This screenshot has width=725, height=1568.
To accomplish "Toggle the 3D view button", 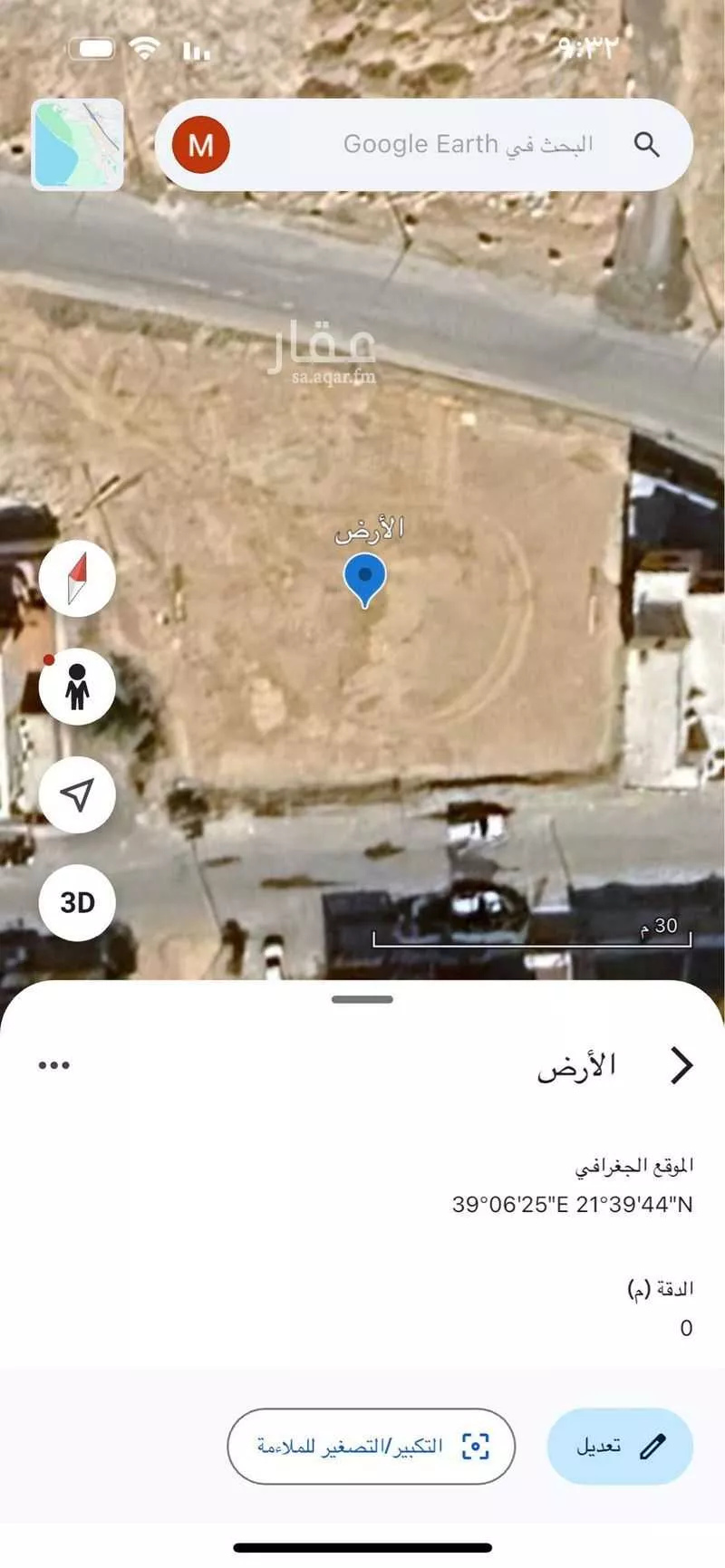I will click(x=77, y=902).
